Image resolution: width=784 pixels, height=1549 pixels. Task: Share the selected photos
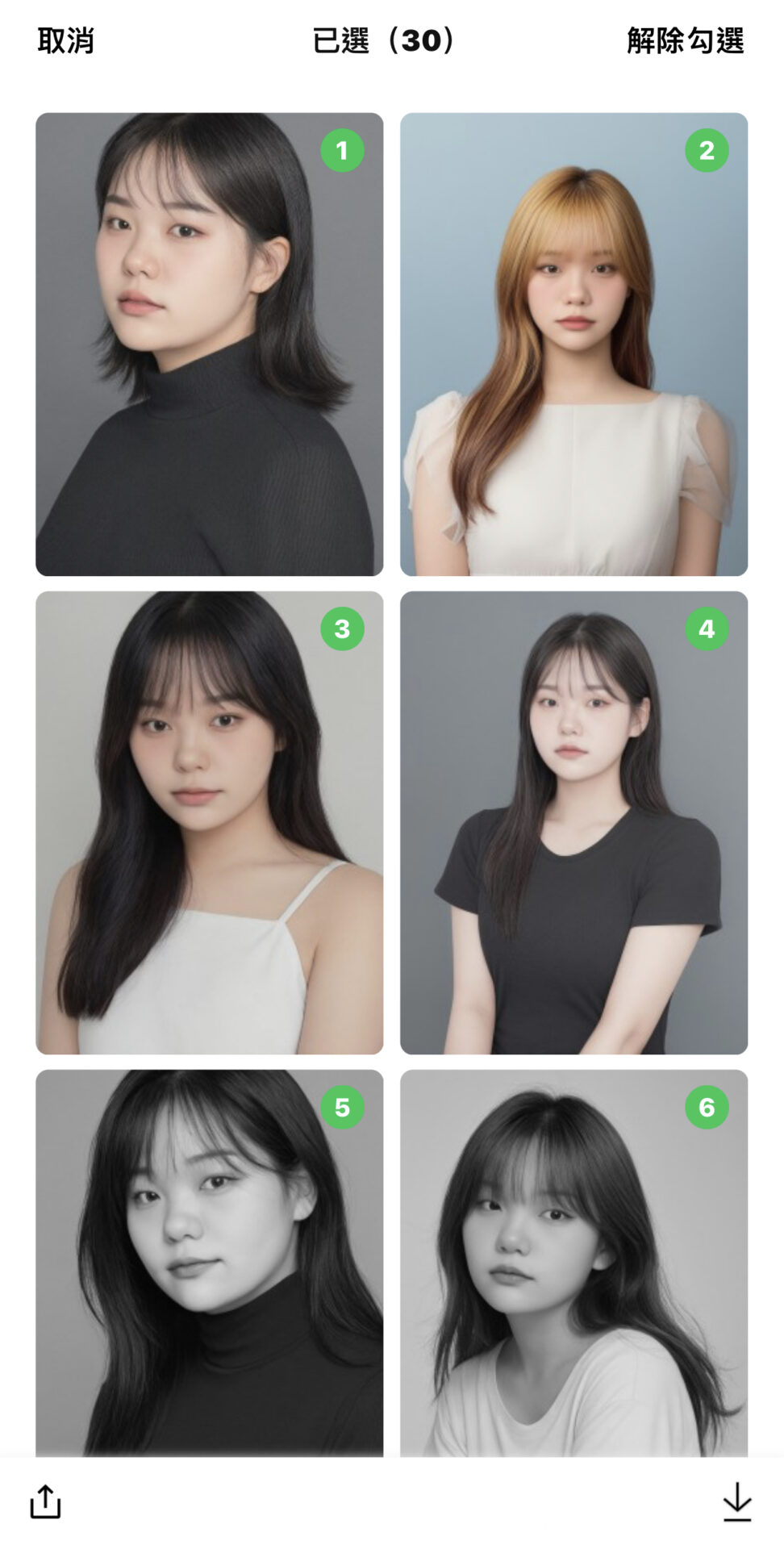(46, 1501)
